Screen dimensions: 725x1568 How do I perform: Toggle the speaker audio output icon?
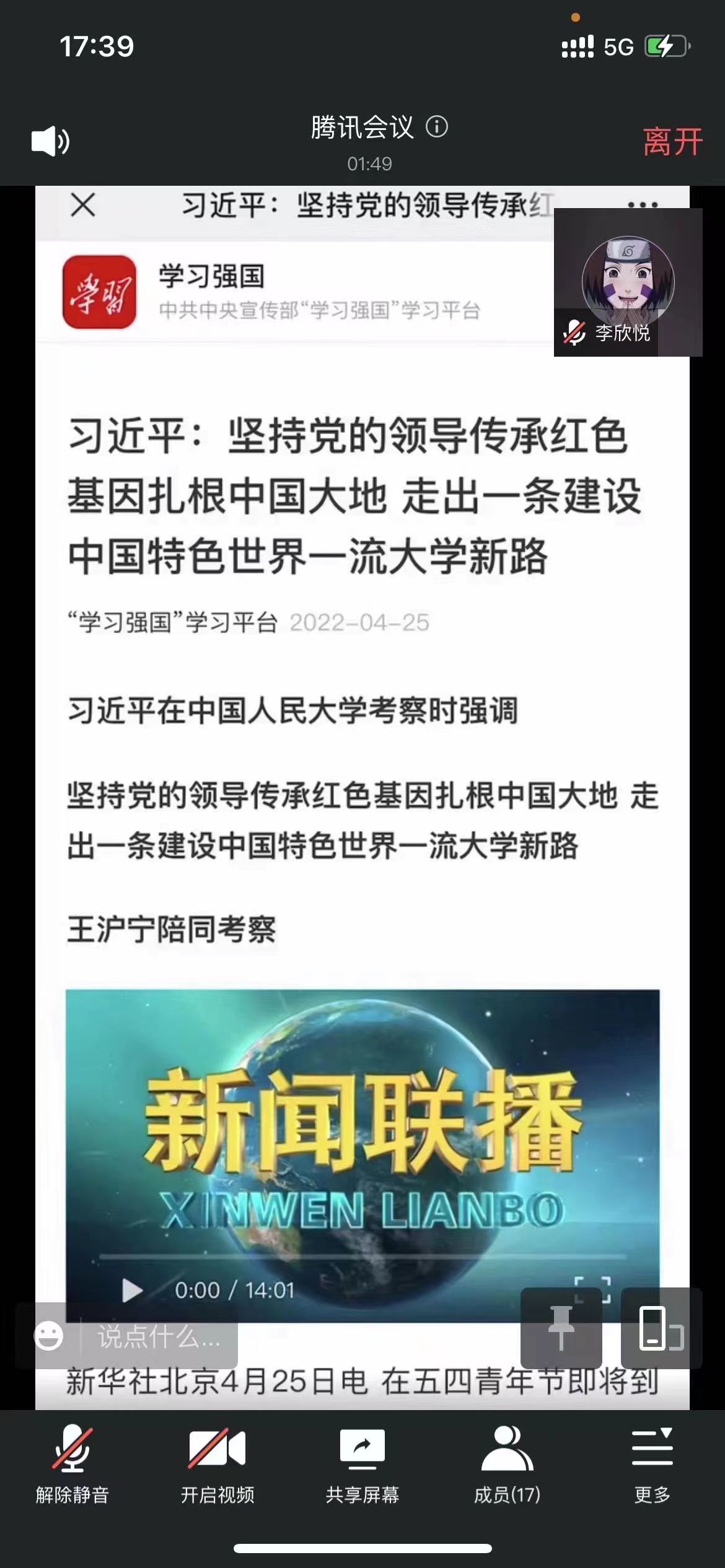pos(50,141)
